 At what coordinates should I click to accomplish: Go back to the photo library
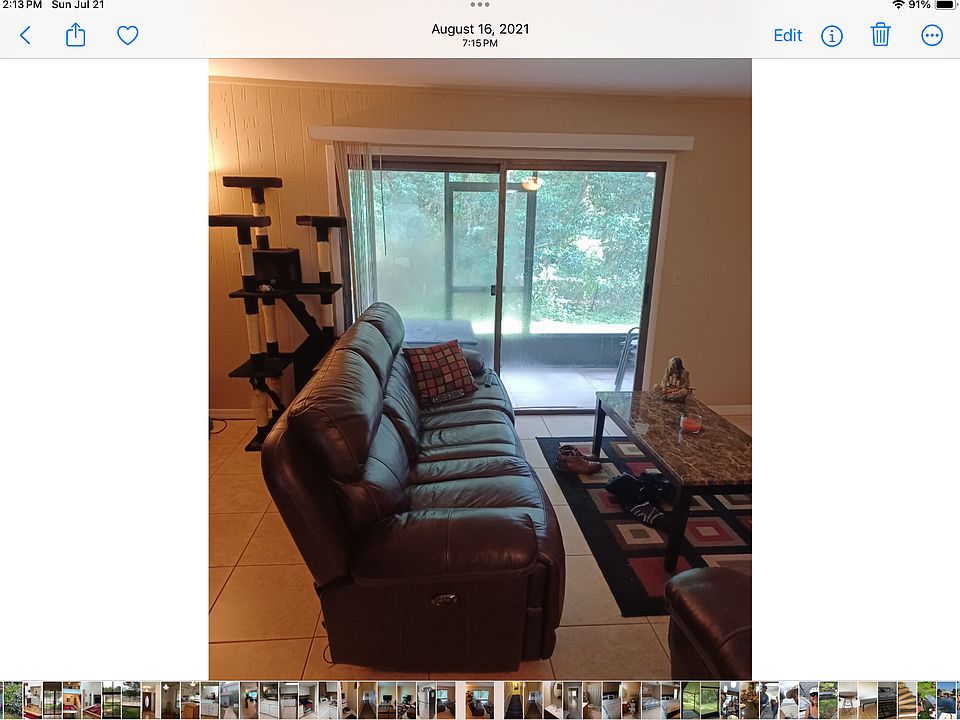coord(26,36)
